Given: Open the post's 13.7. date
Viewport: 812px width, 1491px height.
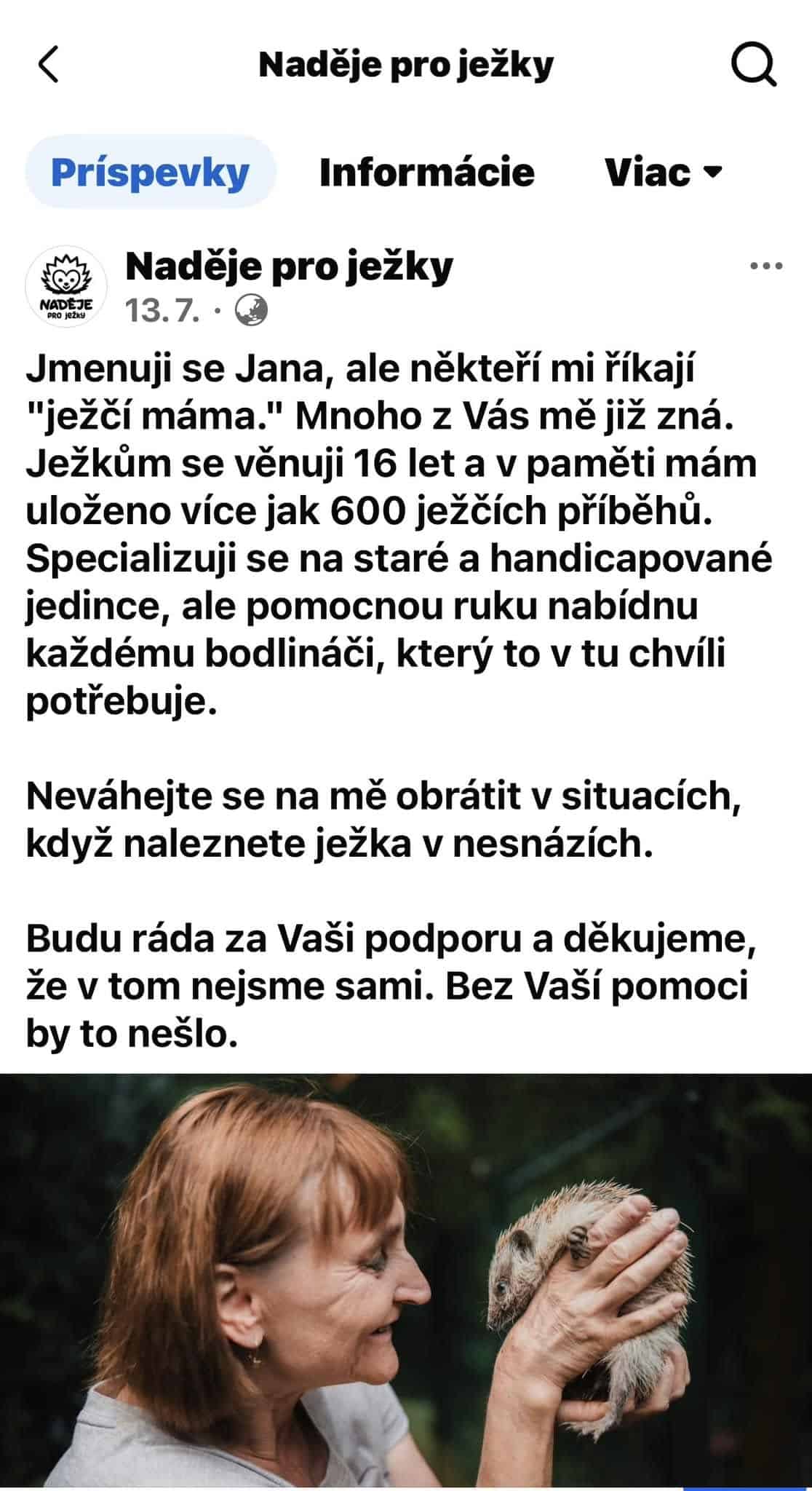Looking at the screenshot, I should (x=162, y=312).
